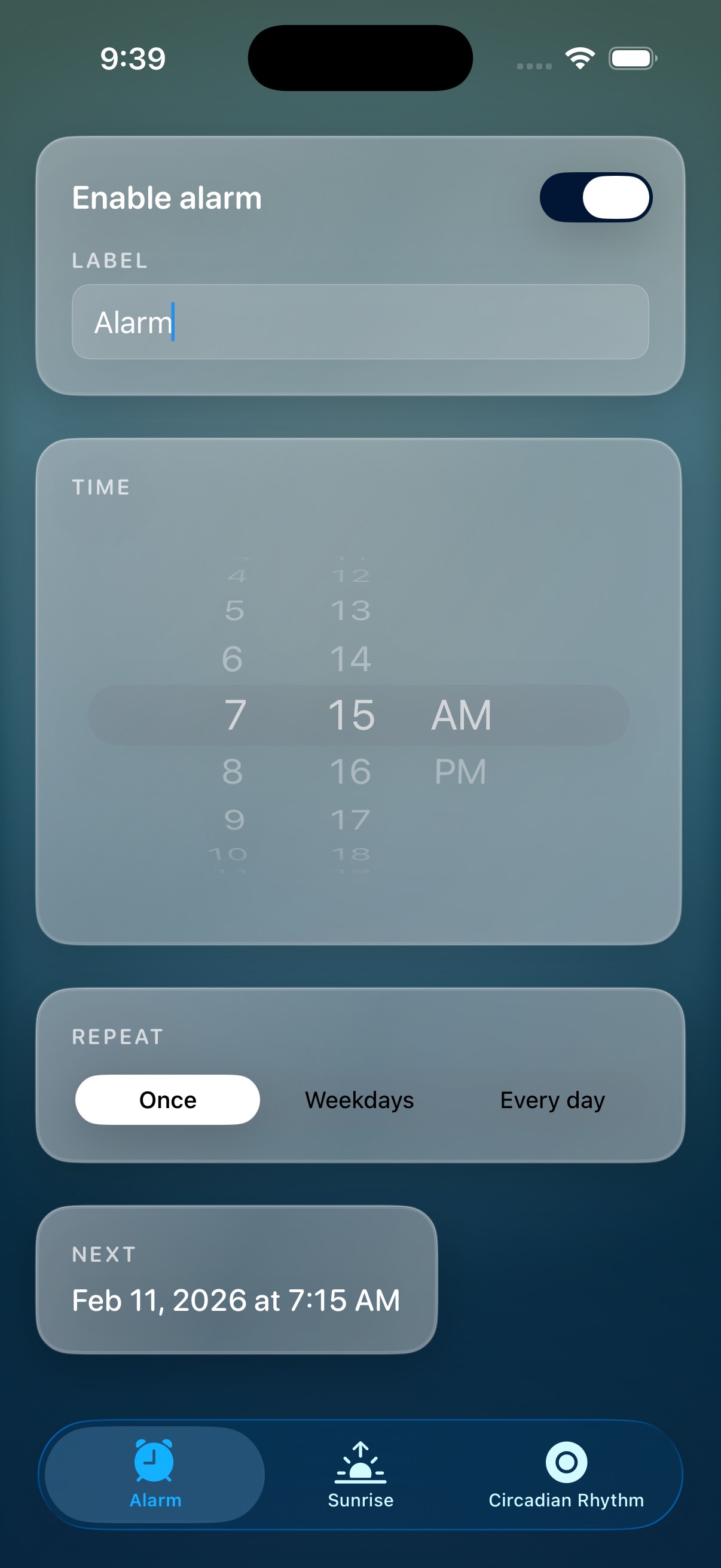The height and width of the screenshot is (1568, 721).
Task: Select AM on the time picker
Action: 460,715
